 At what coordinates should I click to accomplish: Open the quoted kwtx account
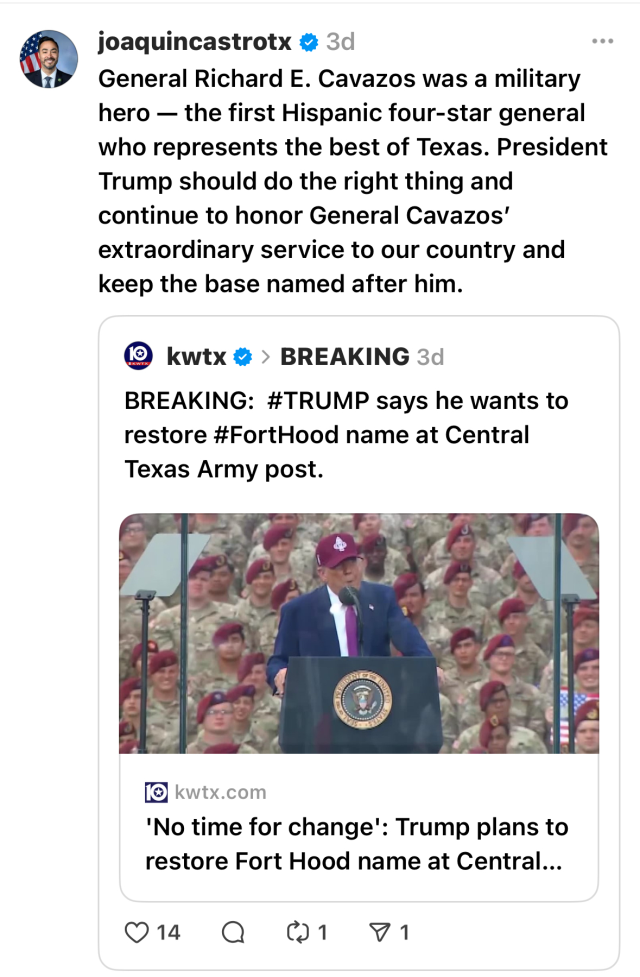click(x=196, y=356)
